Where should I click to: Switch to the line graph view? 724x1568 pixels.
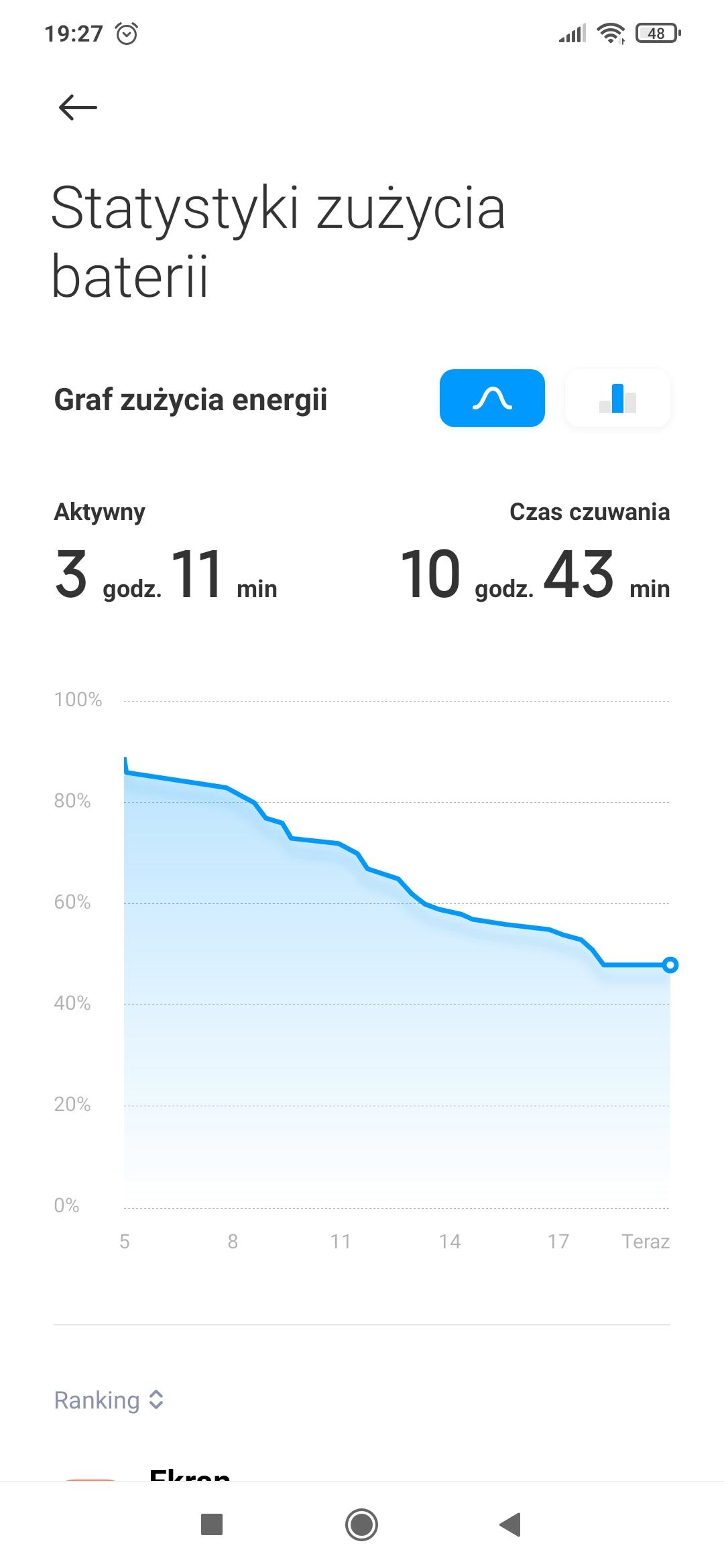(x=492, y=398)
